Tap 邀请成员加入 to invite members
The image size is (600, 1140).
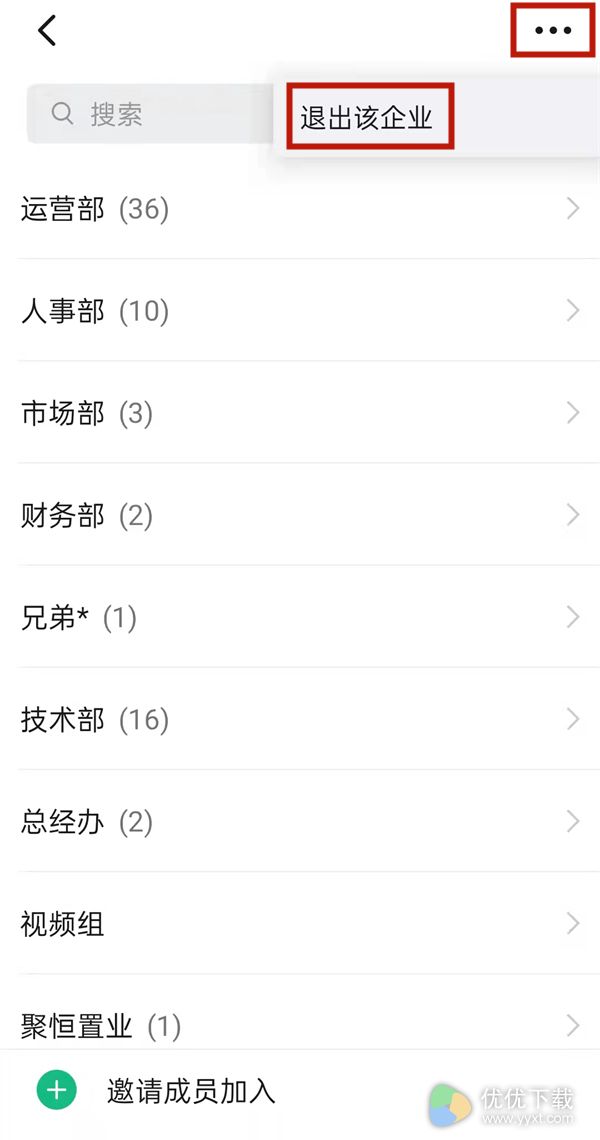pos(191,1091)
